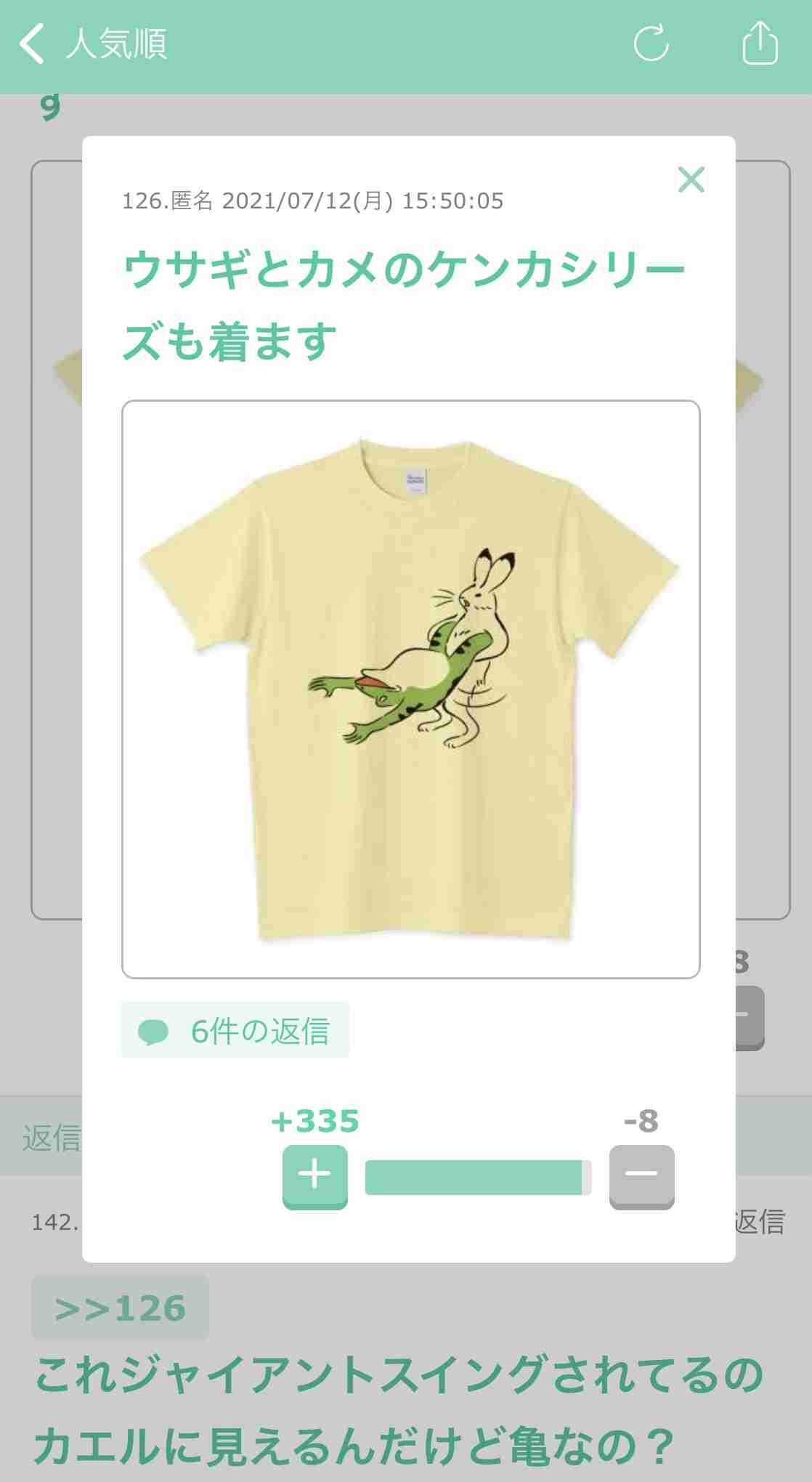Upvote comment with the plus button
The height and width of the screenshot is (1482, 812).
[x=315, y=1177]
